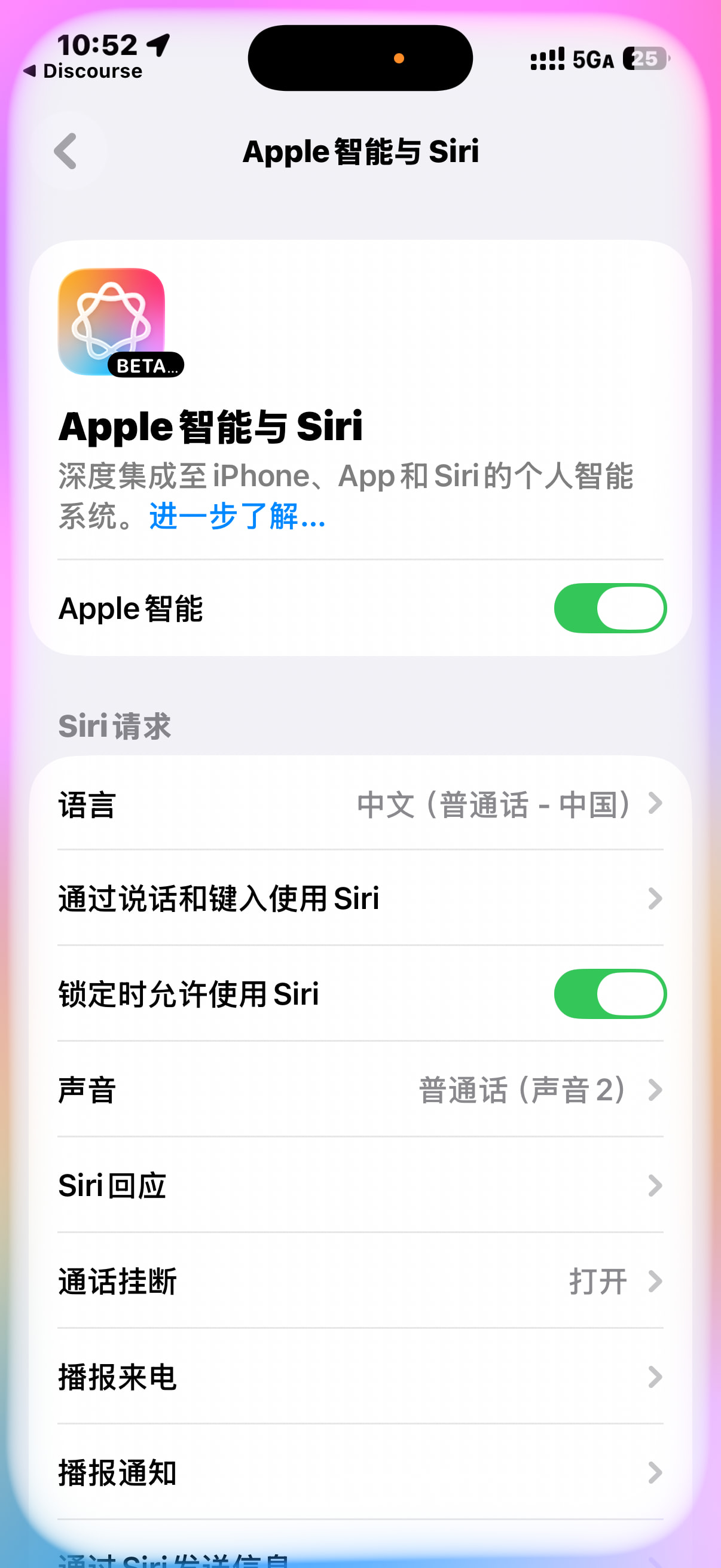Open 通过说话和键入使用 Siri

pos(360,898)
